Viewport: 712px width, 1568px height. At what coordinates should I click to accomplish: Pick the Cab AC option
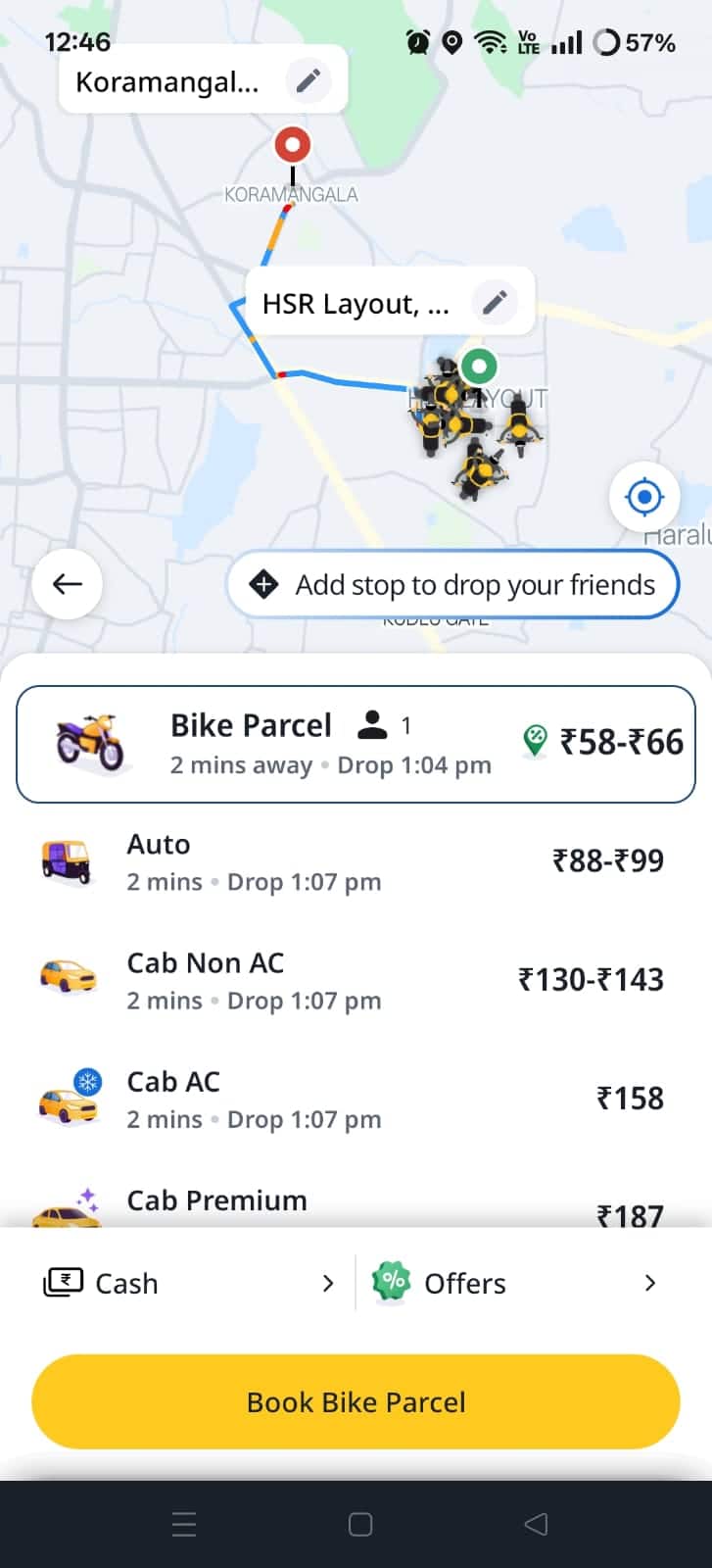pyautogui.click(x=356, y=1099)
